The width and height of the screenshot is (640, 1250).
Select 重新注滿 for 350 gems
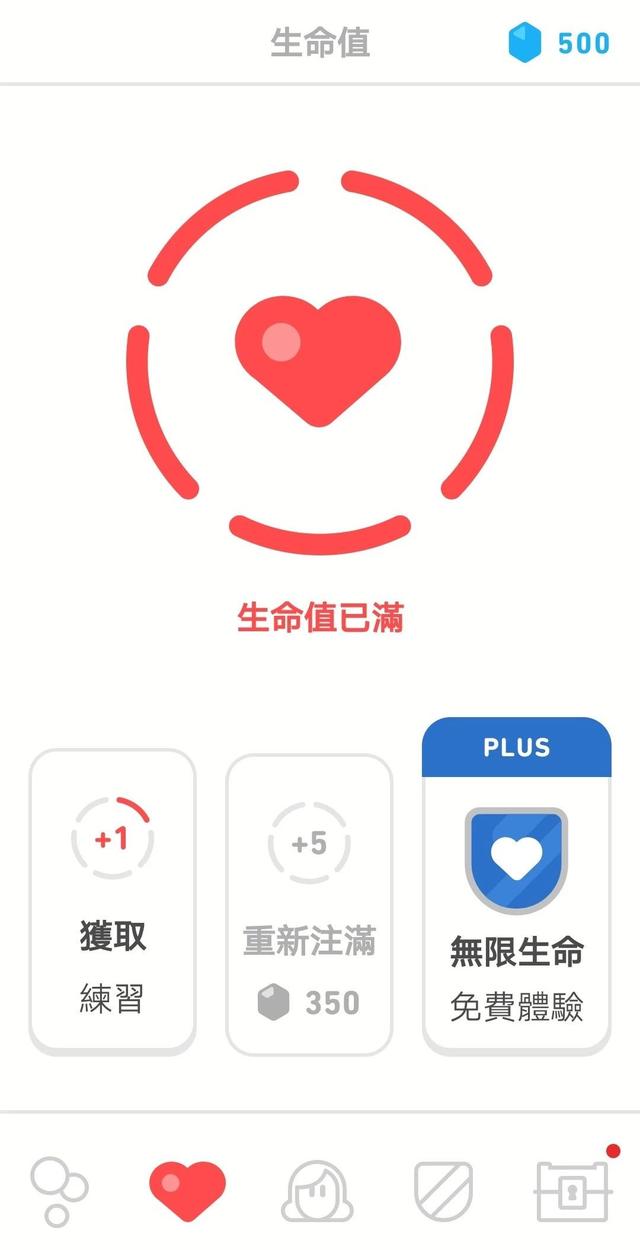coord(309,905)
